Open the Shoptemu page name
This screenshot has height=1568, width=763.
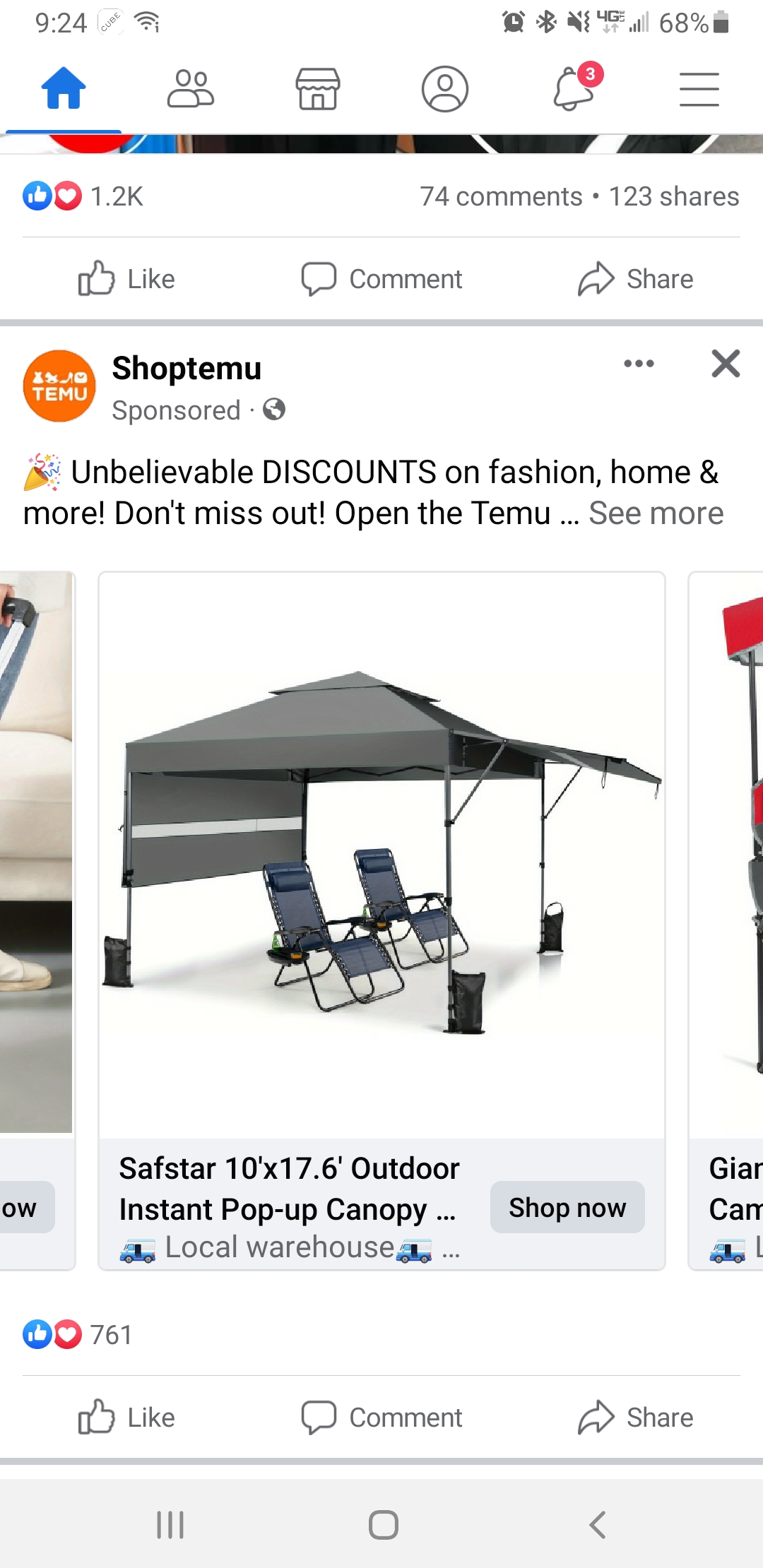(x=187, y=368)
